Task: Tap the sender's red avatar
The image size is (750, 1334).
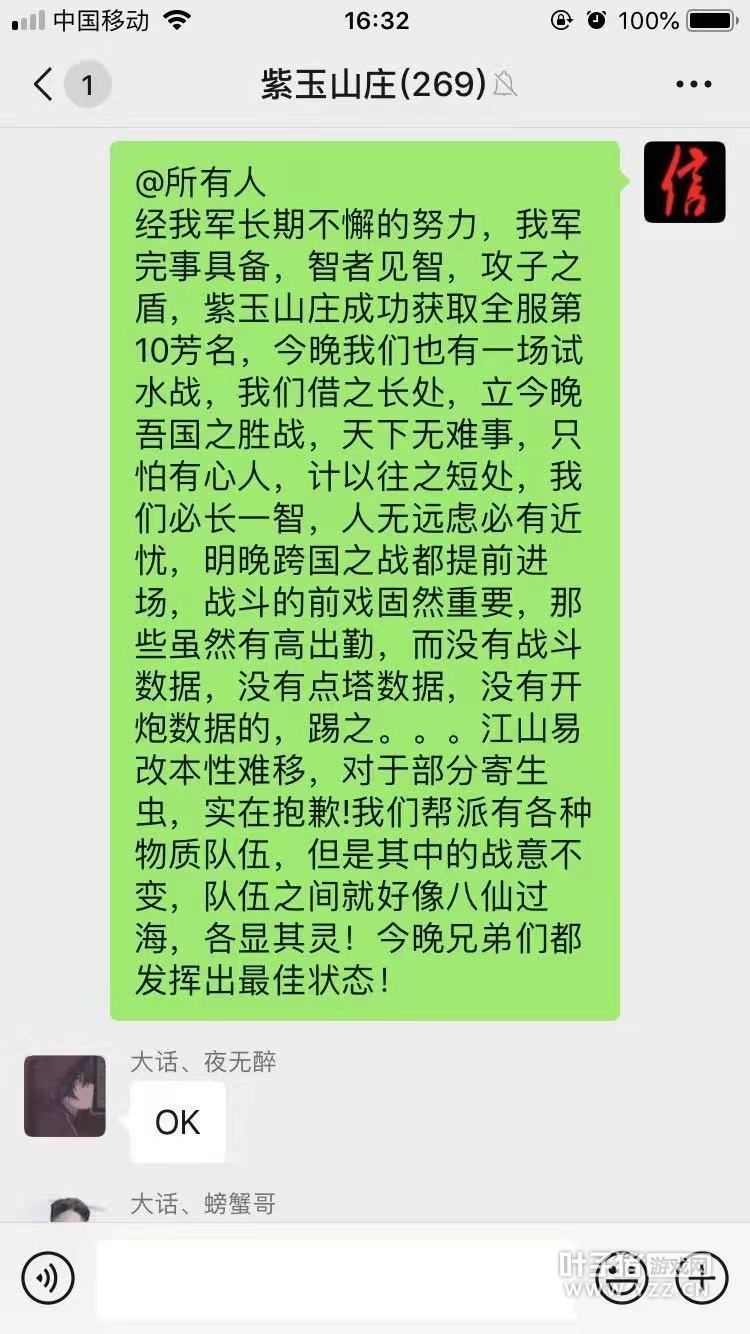Action: (x=684, y=182)
